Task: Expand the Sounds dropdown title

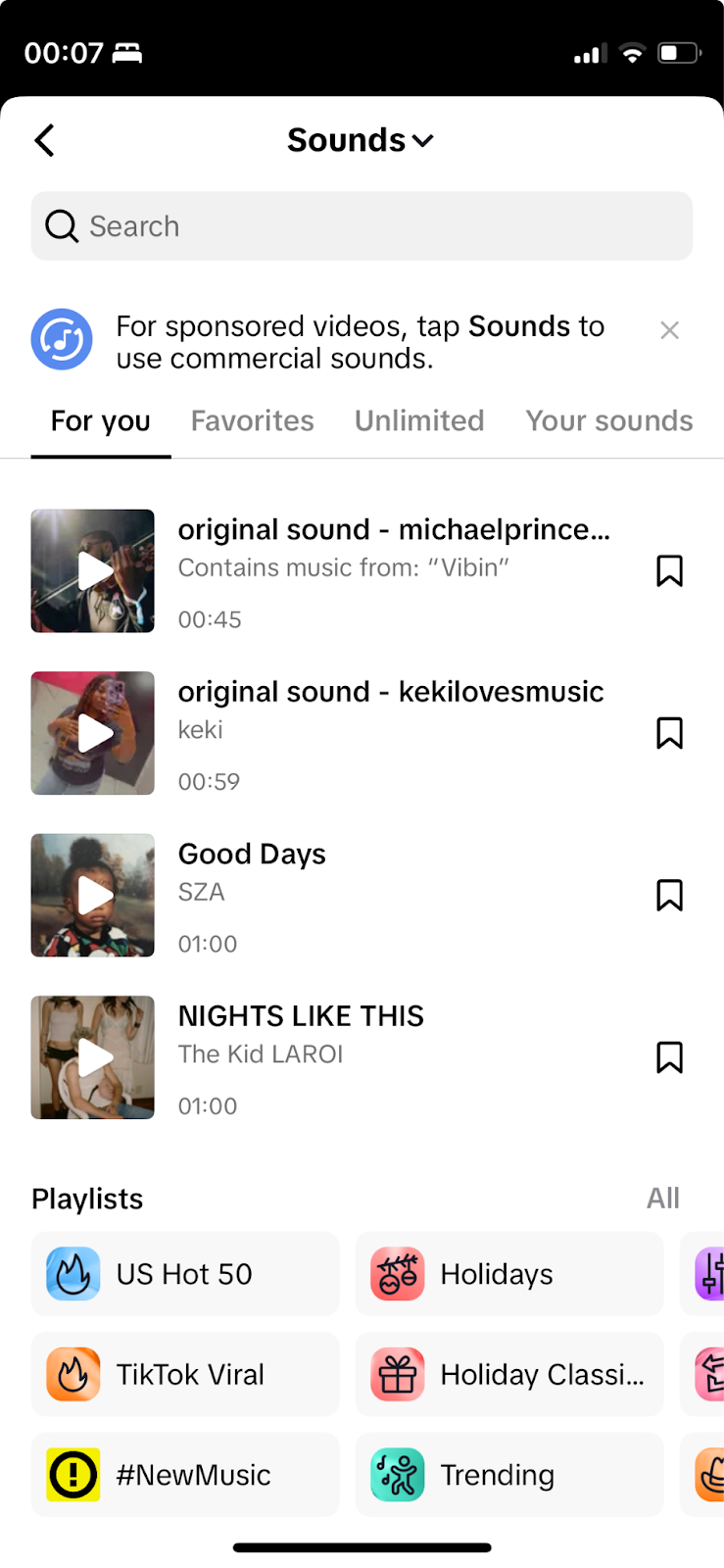Action: click(361, 140)
